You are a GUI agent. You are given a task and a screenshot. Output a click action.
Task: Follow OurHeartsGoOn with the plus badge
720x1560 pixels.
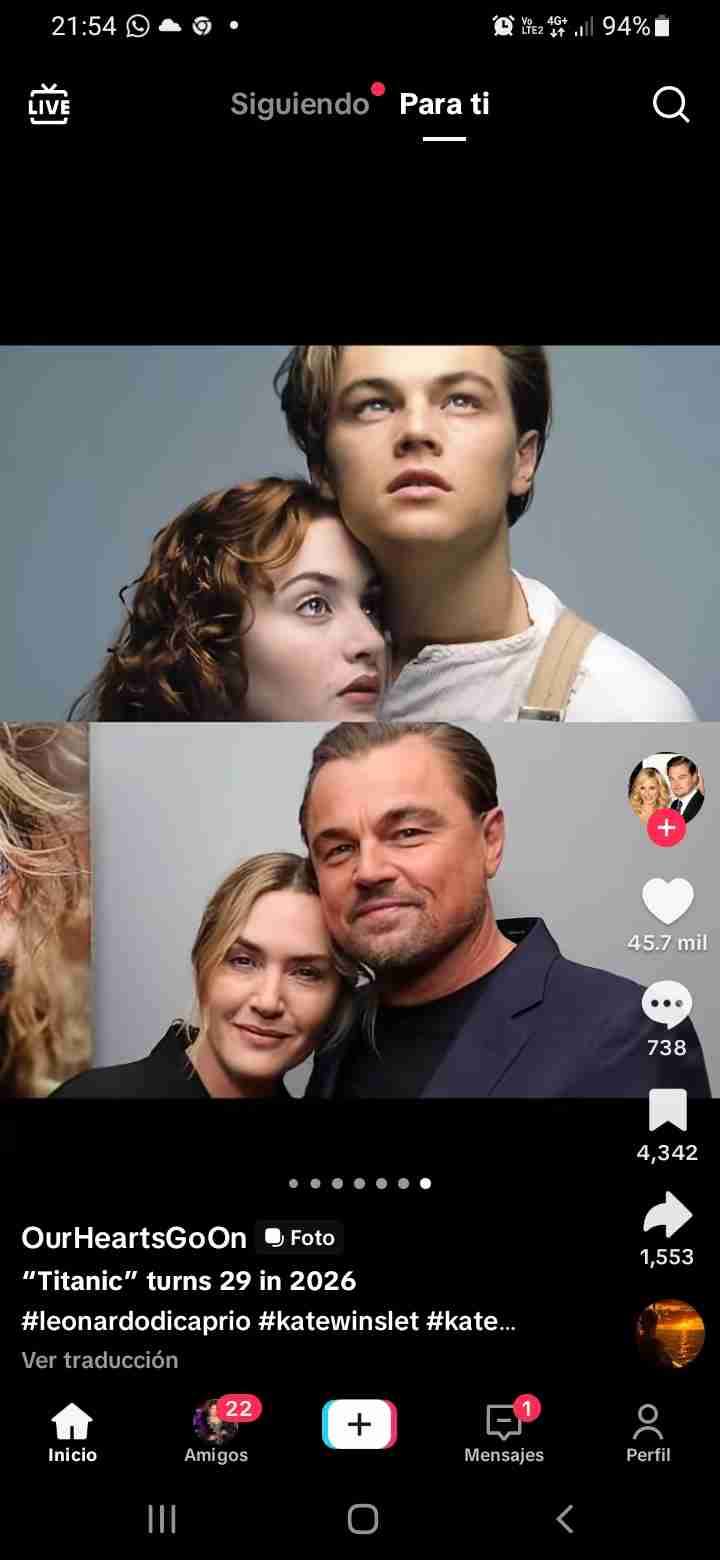(x=666, y=828)
